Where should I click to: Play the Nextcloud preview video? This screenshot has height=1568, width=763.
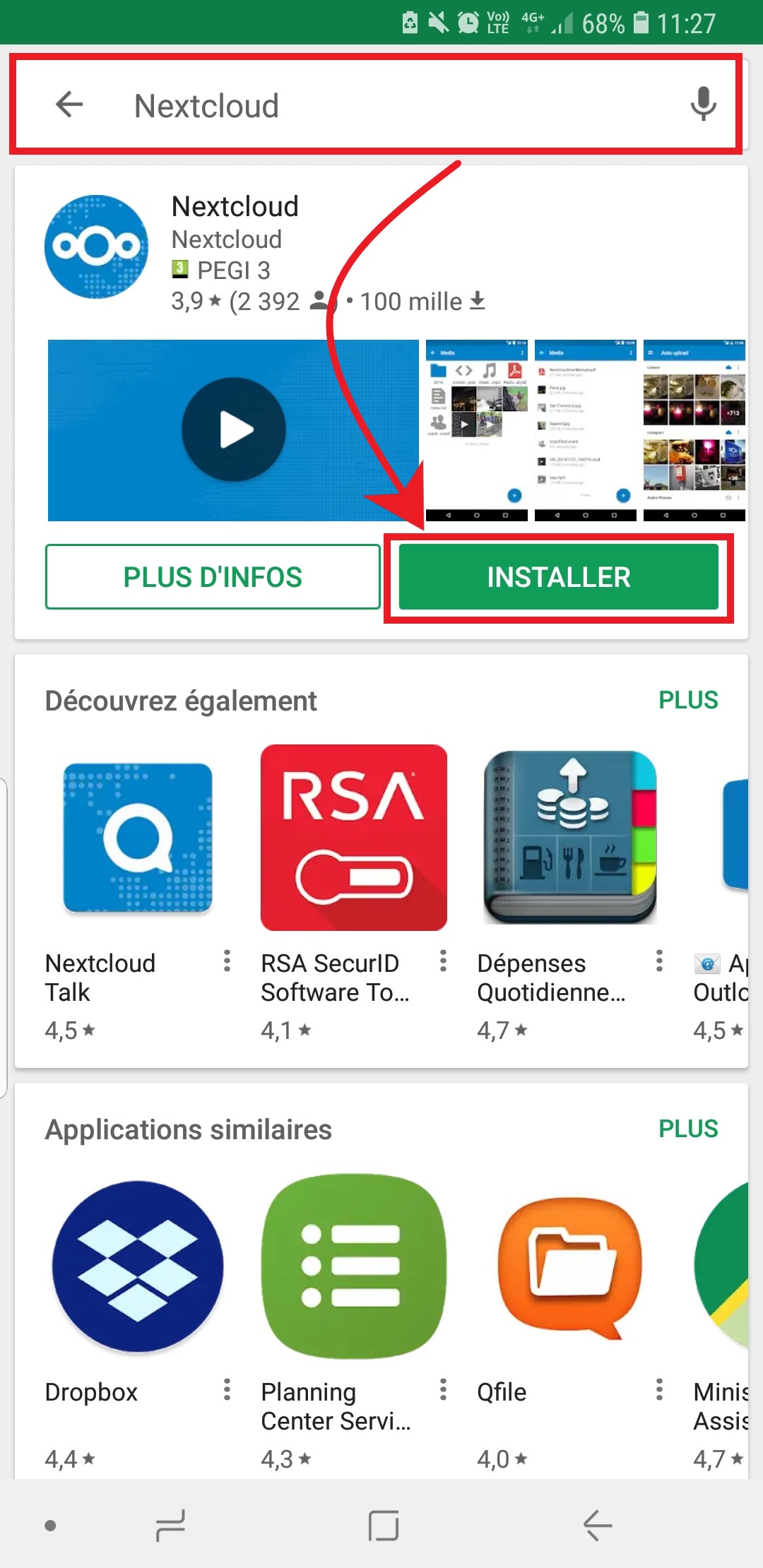click(234, 429)
